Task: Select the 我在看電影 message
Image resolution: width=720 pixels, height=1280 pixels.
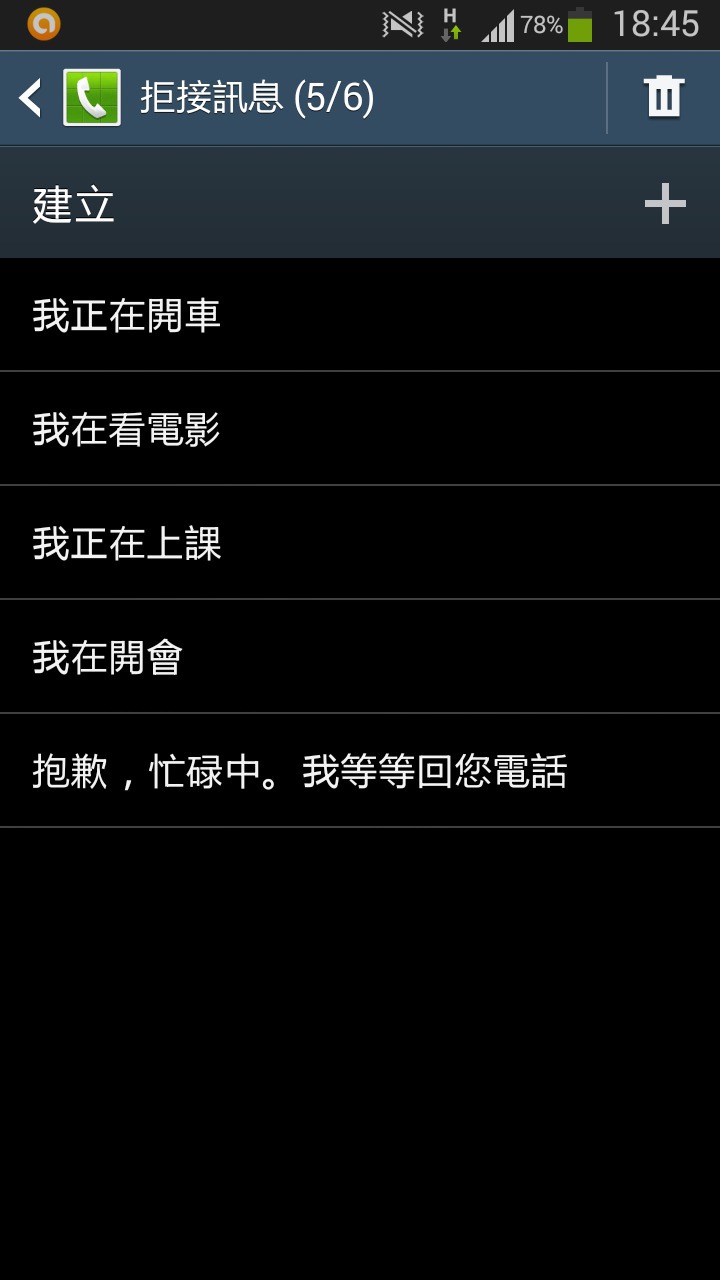Action: click(360, 429)
